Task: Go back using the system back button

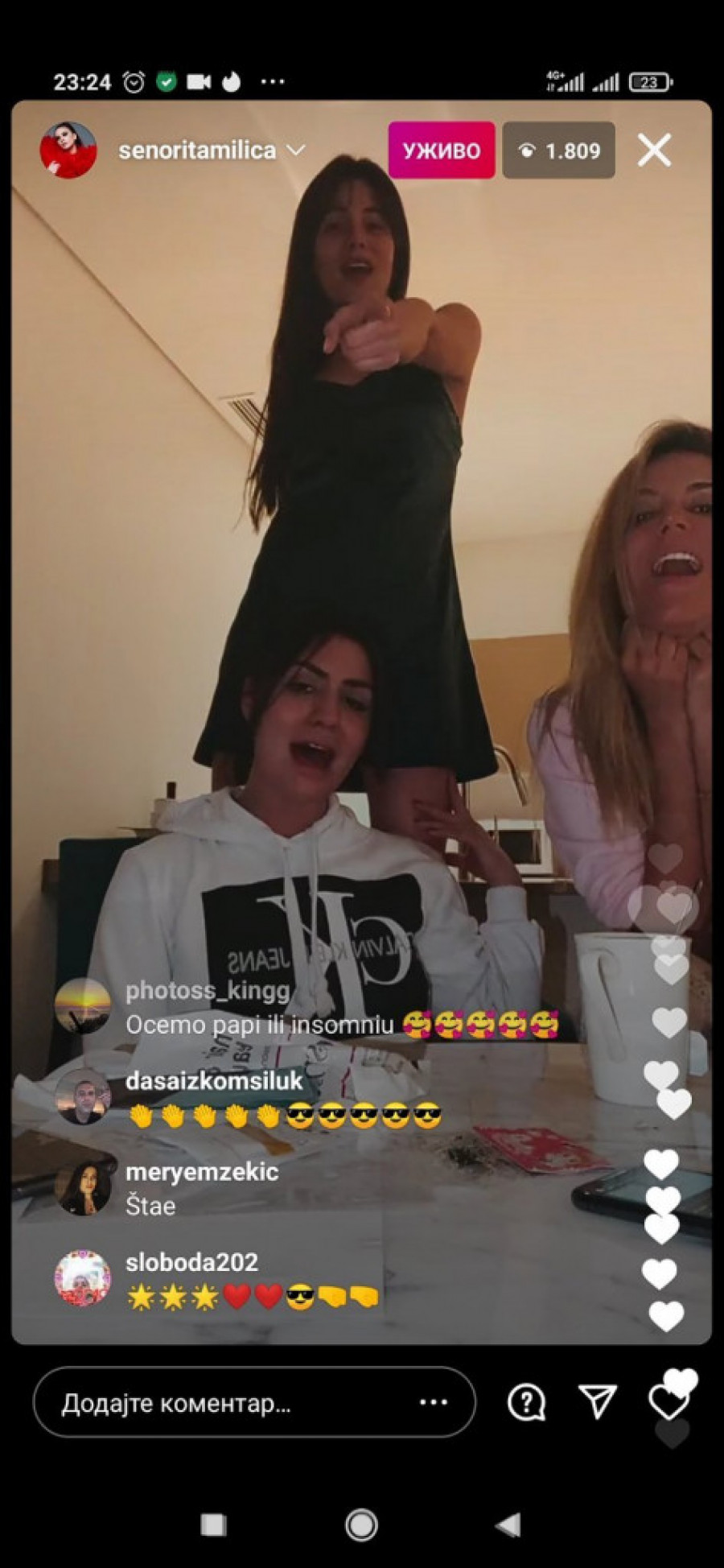Action: tap(508, 1524)
